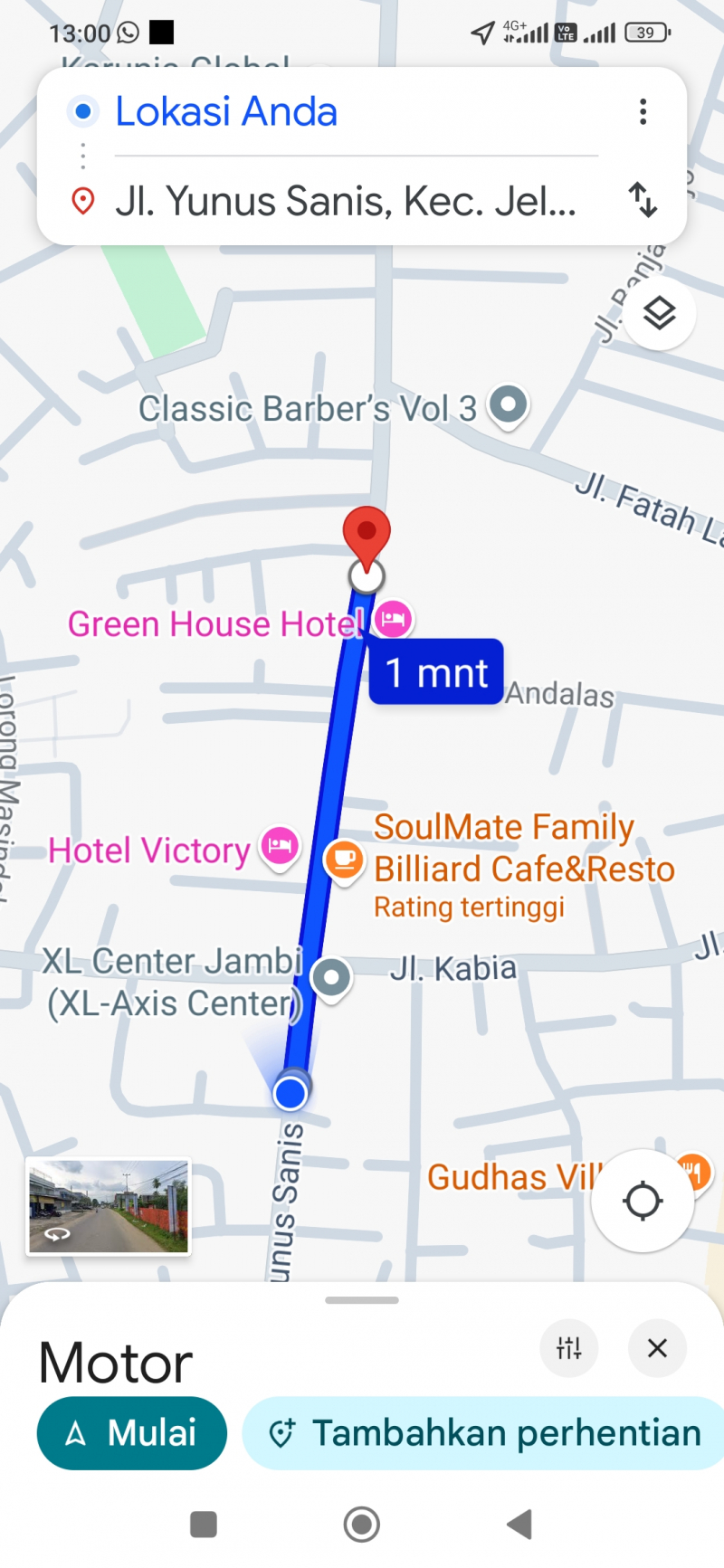Edit the Lokasi Anda starting point
724x1568 pixels.
tap(226, 112)
